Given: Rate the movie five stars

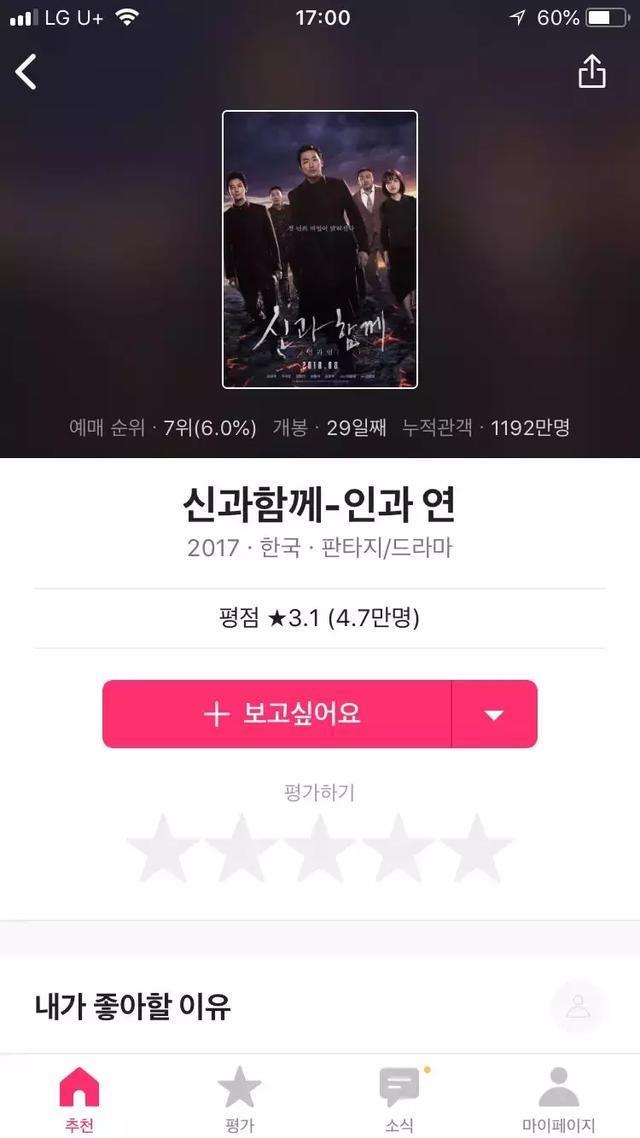Looking at the screenshot, I should coord(476,848).
